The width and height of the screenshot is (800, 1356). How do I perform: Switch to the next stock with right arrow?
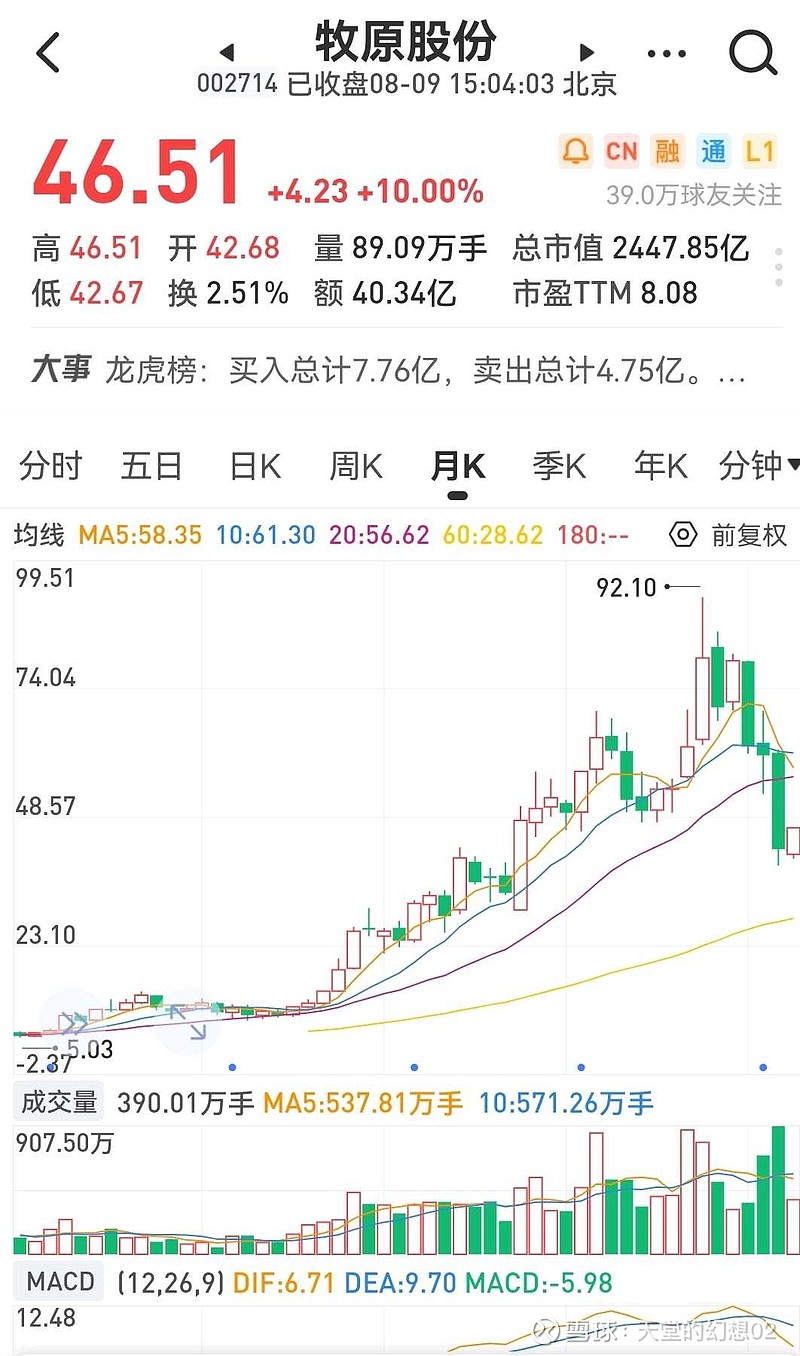coord(587,52)
